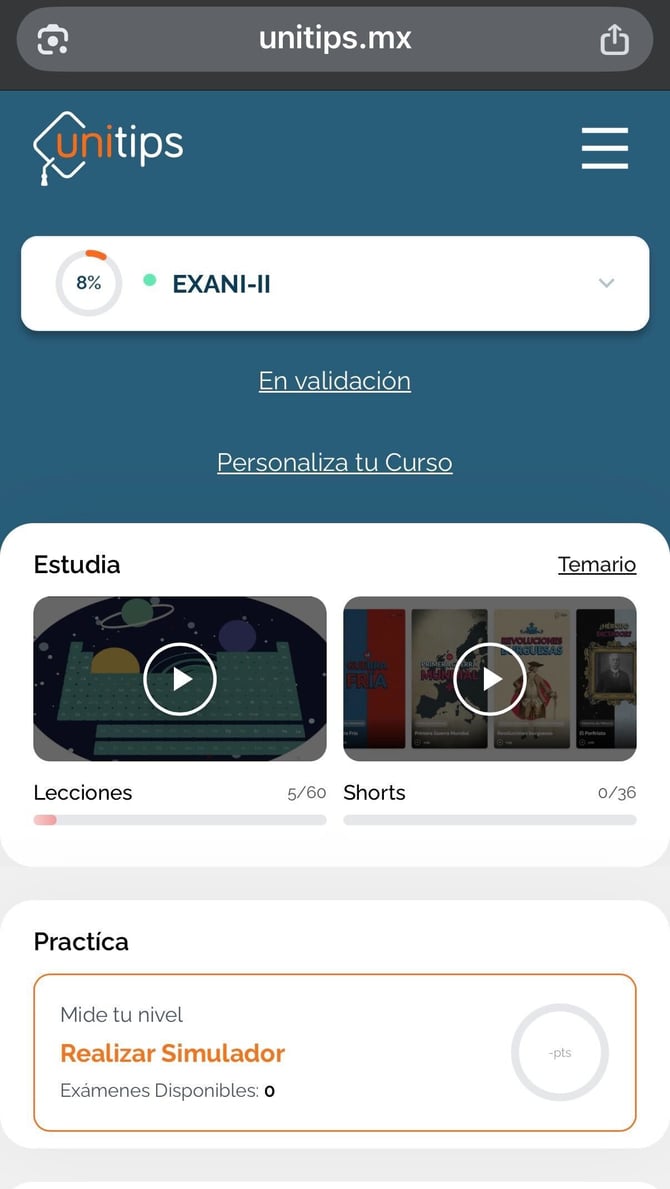The width and height of the screenshot is (670, 1189).
Task: Open the hamburger menu
Action: tap(605, 148)
